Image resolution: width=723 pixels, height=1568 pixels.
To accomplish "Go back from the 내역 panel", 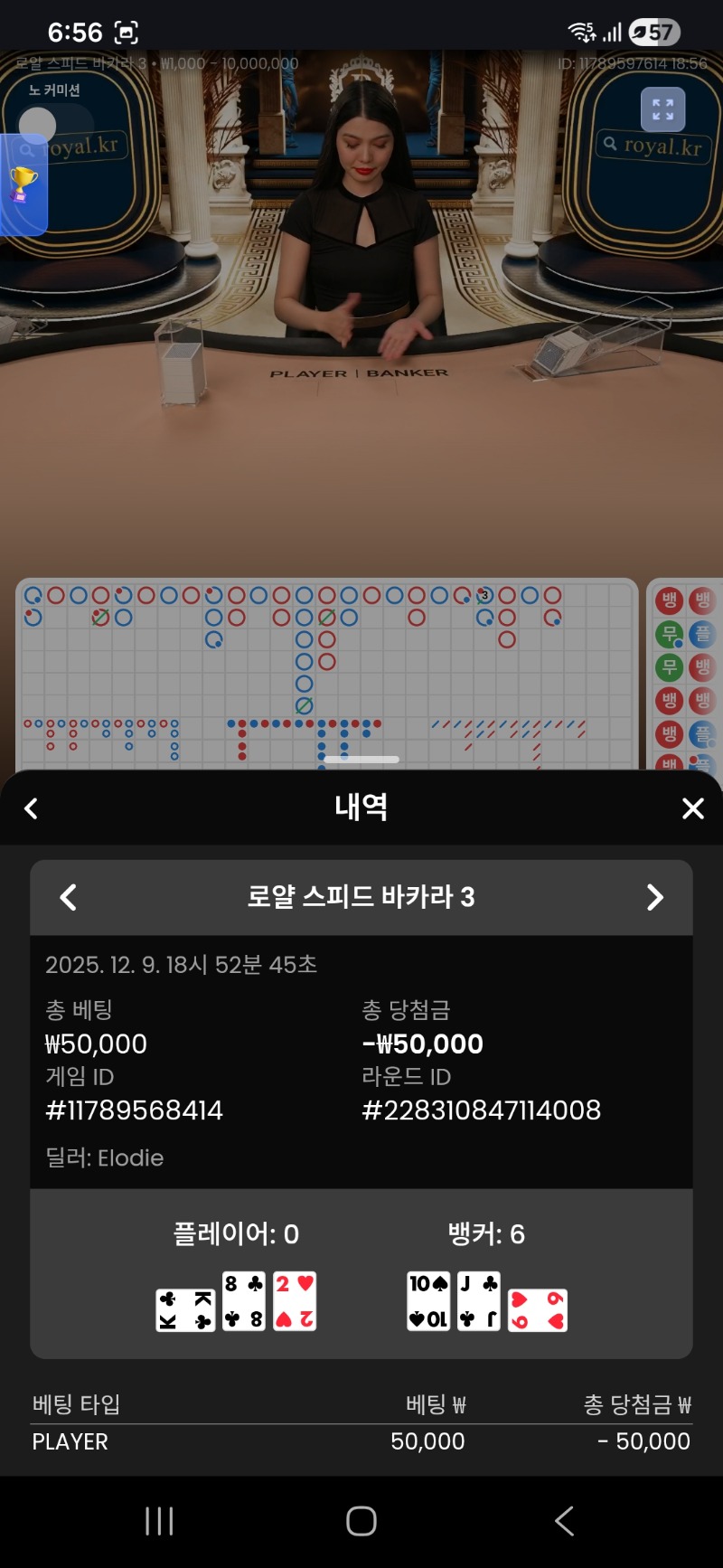I will [32, 808].
